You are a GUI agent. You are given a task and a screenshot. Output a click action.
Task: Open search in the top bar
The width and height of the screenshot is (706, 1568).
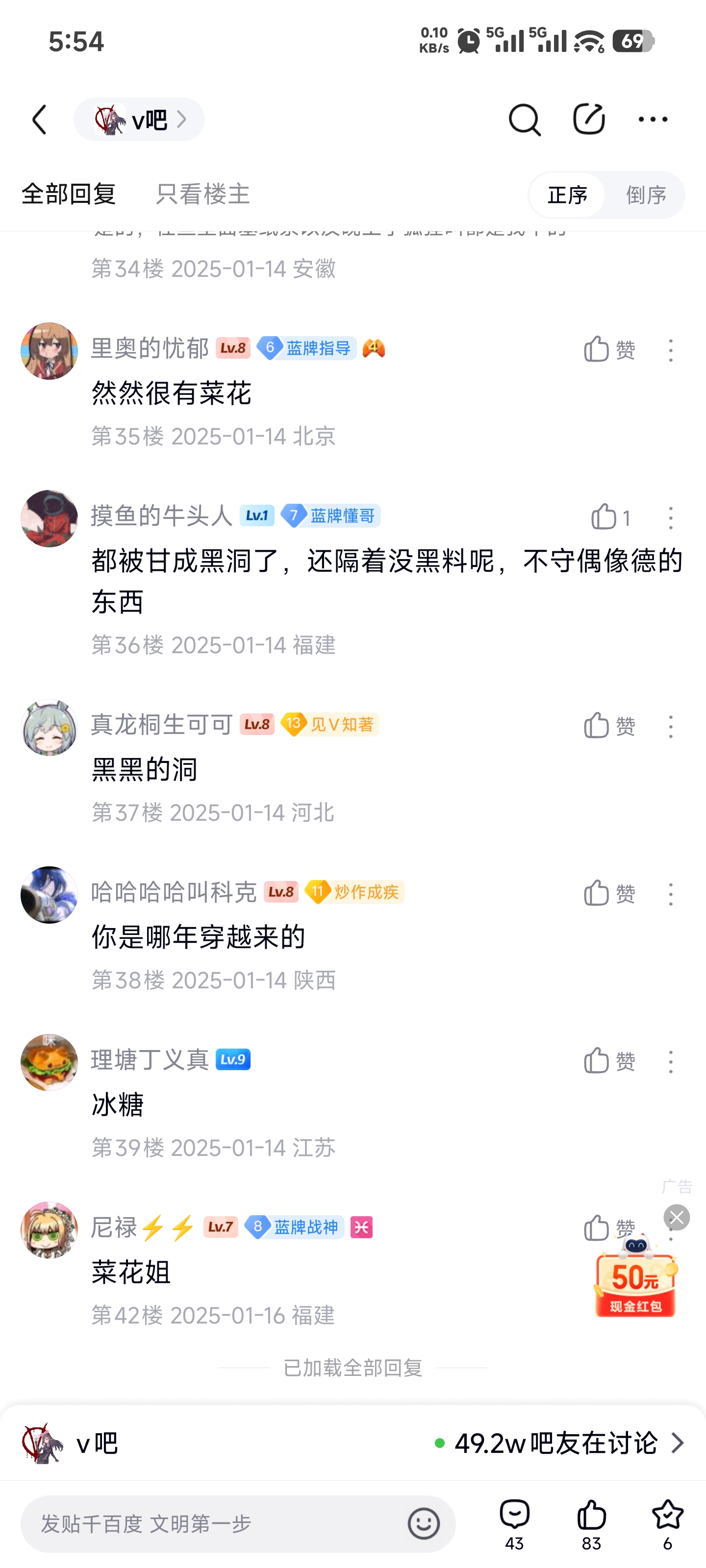[524, 119]
